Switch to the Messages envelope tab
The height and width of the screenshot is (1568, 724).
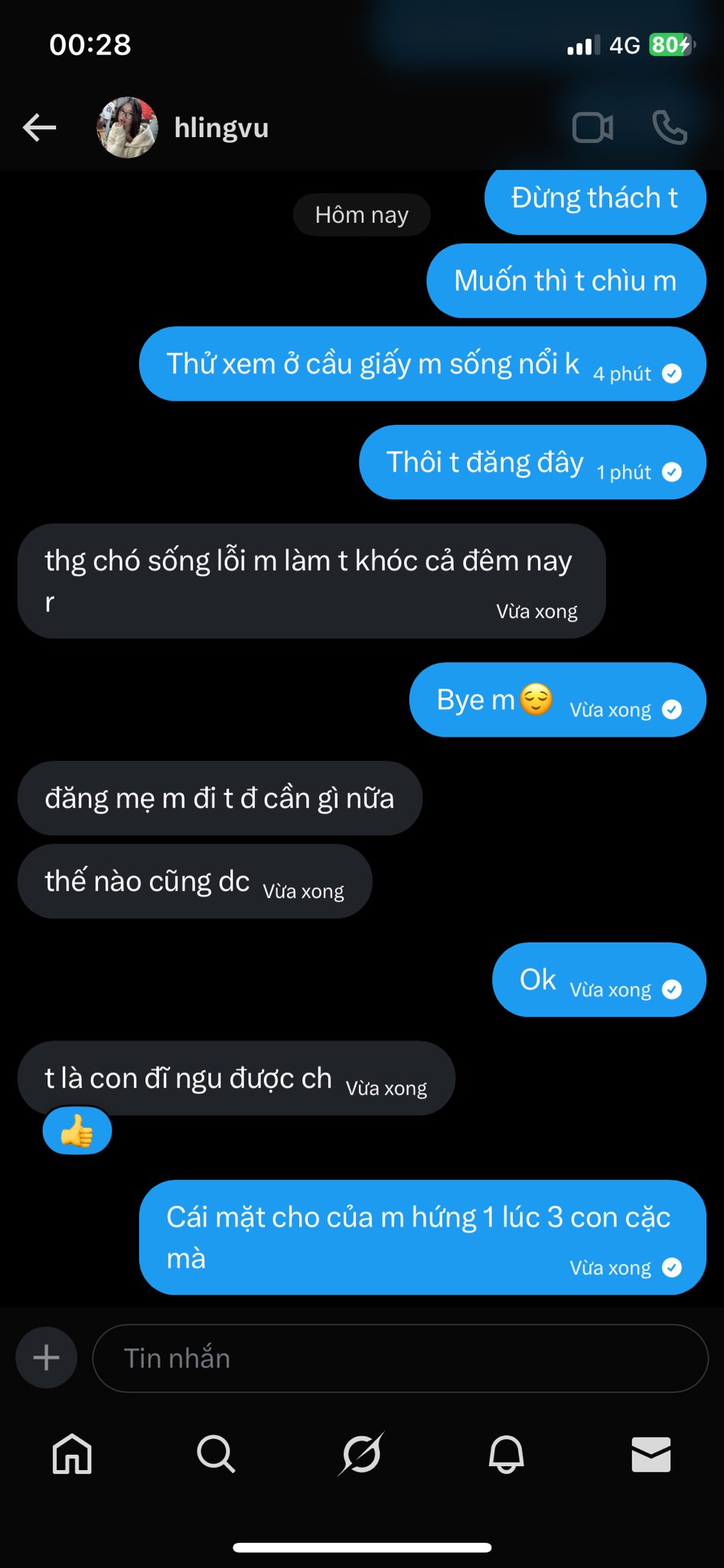[651, 1453]
